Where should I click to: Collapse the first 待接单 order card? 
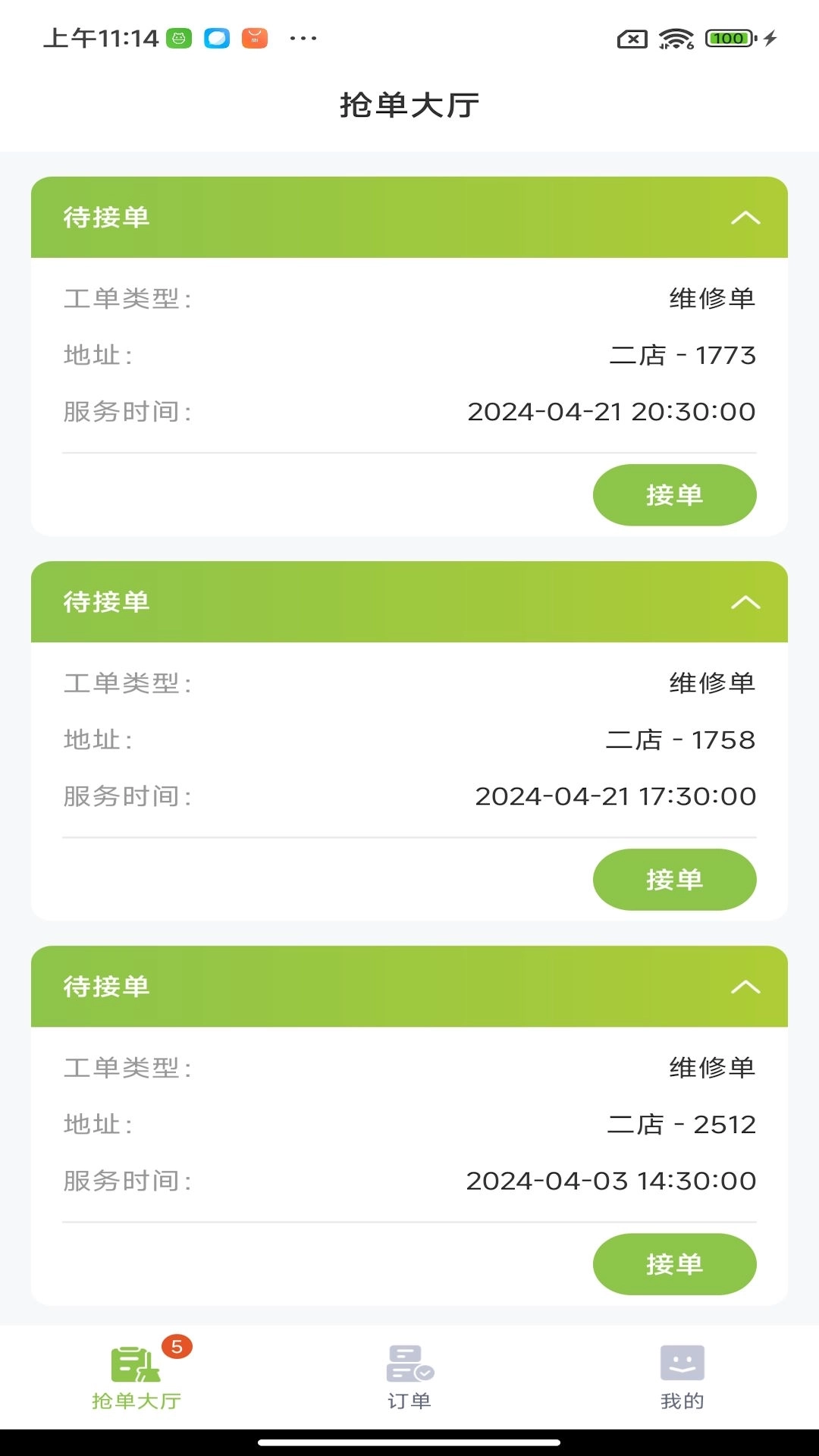747,218
